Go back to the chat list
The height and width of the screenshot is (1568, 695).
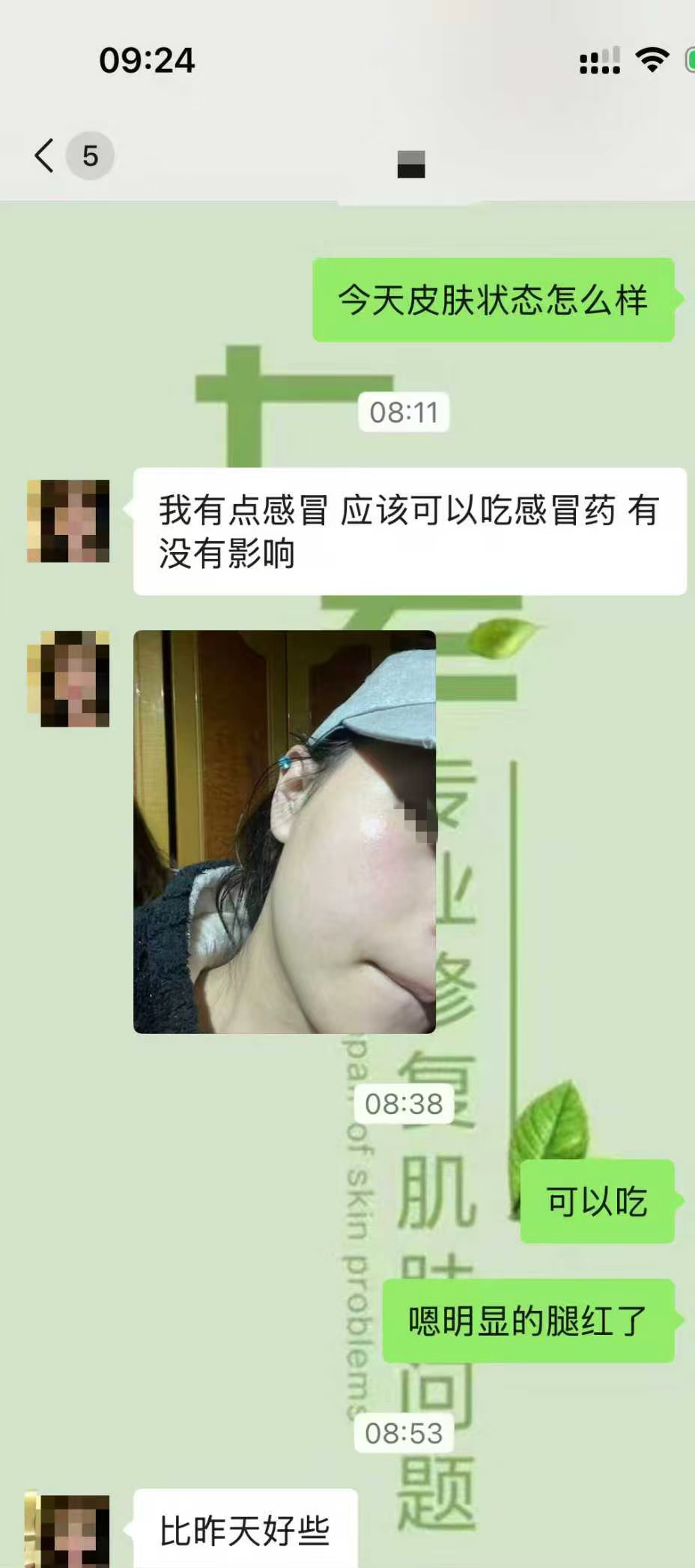coord(45,156)
